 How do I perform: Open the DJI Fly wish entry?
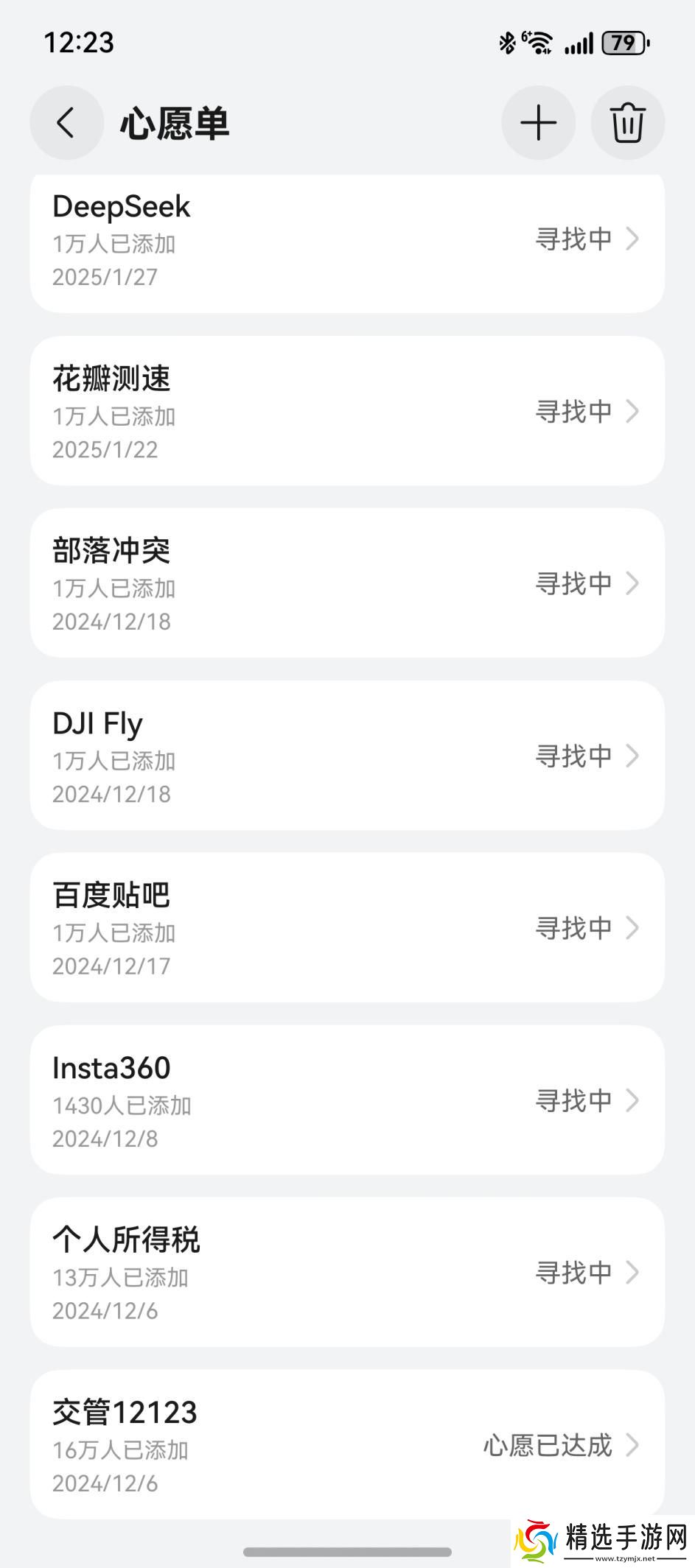[346, 756]
